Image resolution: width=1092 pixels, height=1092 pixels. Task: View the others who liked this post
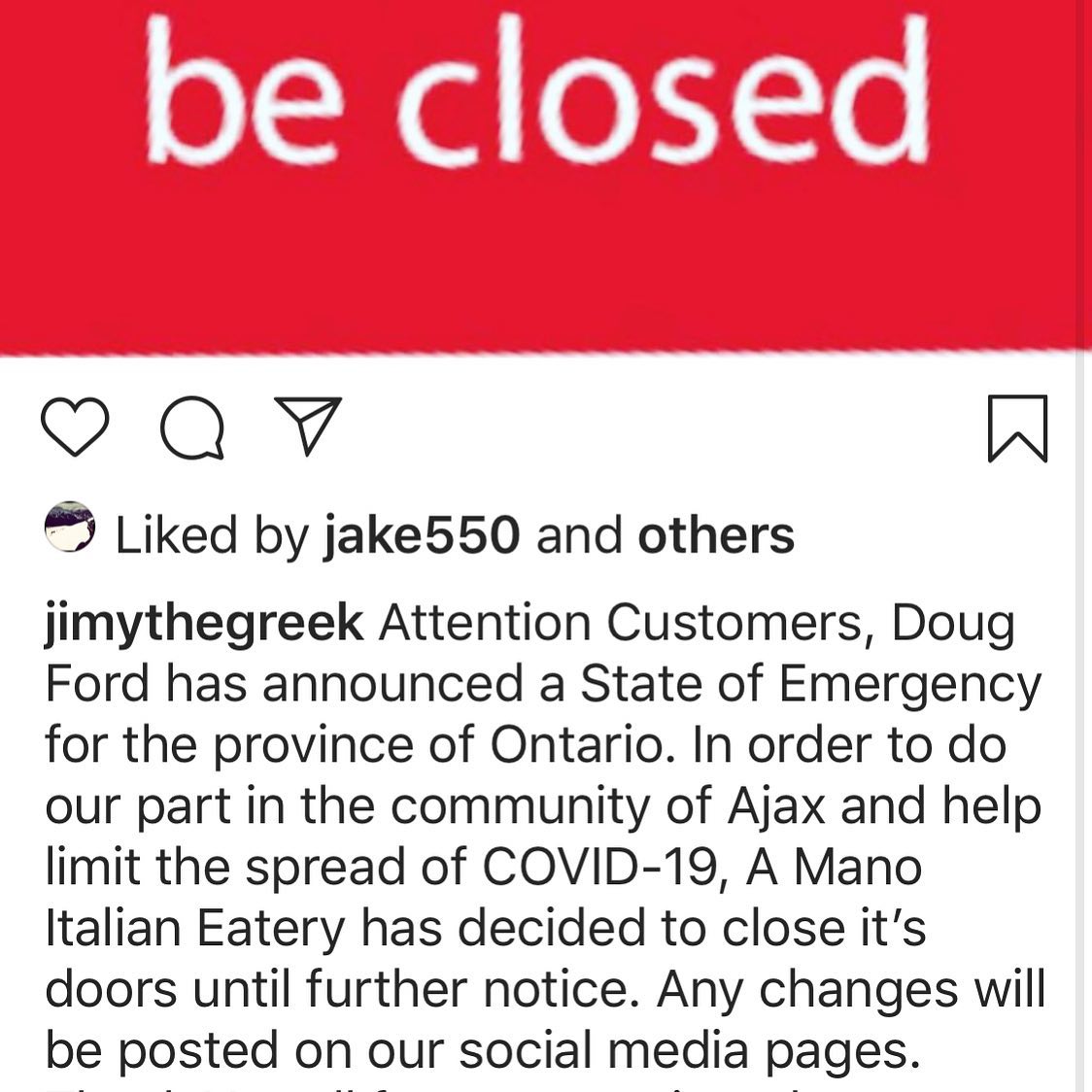point(716,535)
